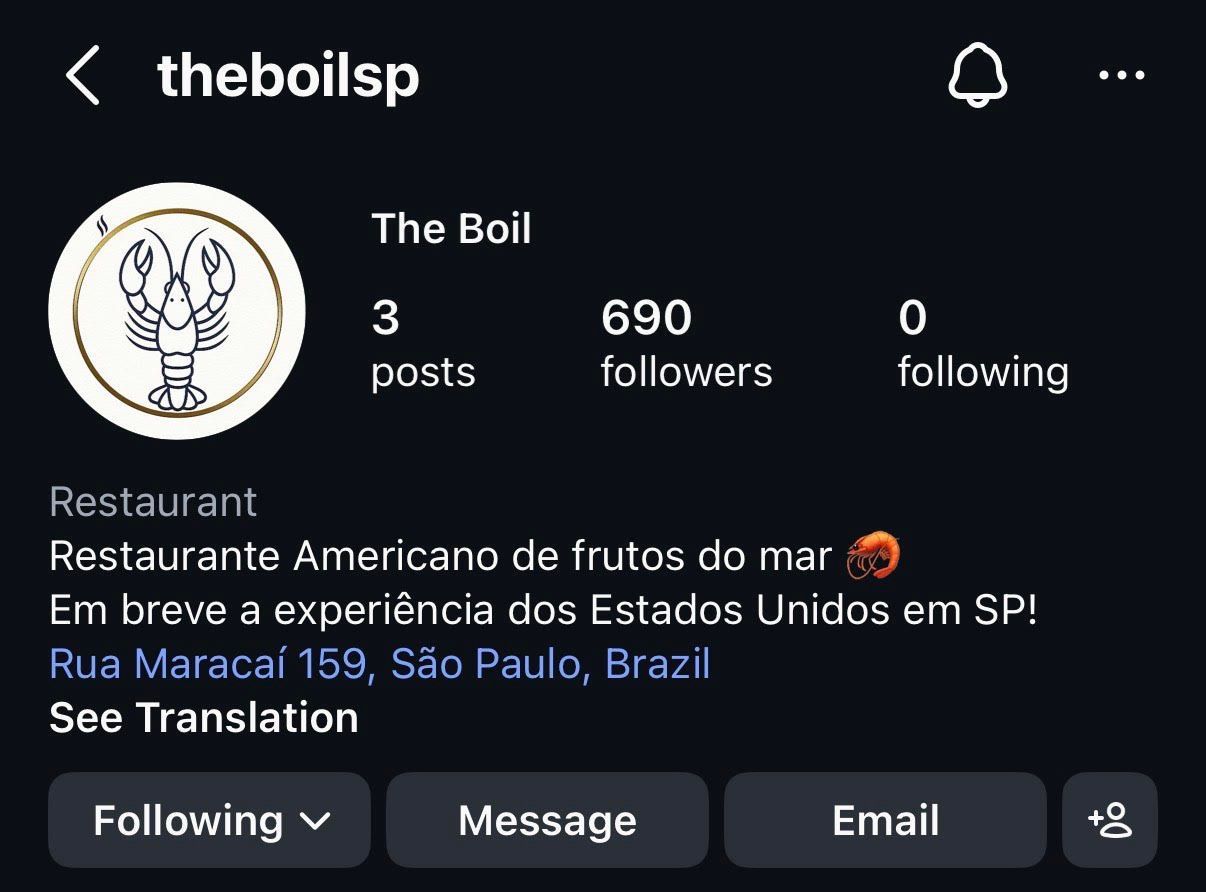This screenshot has width=1206, height=892.
Task: Open the Rua Maracaí 159 address link
Action: click(x=379, y=664)
